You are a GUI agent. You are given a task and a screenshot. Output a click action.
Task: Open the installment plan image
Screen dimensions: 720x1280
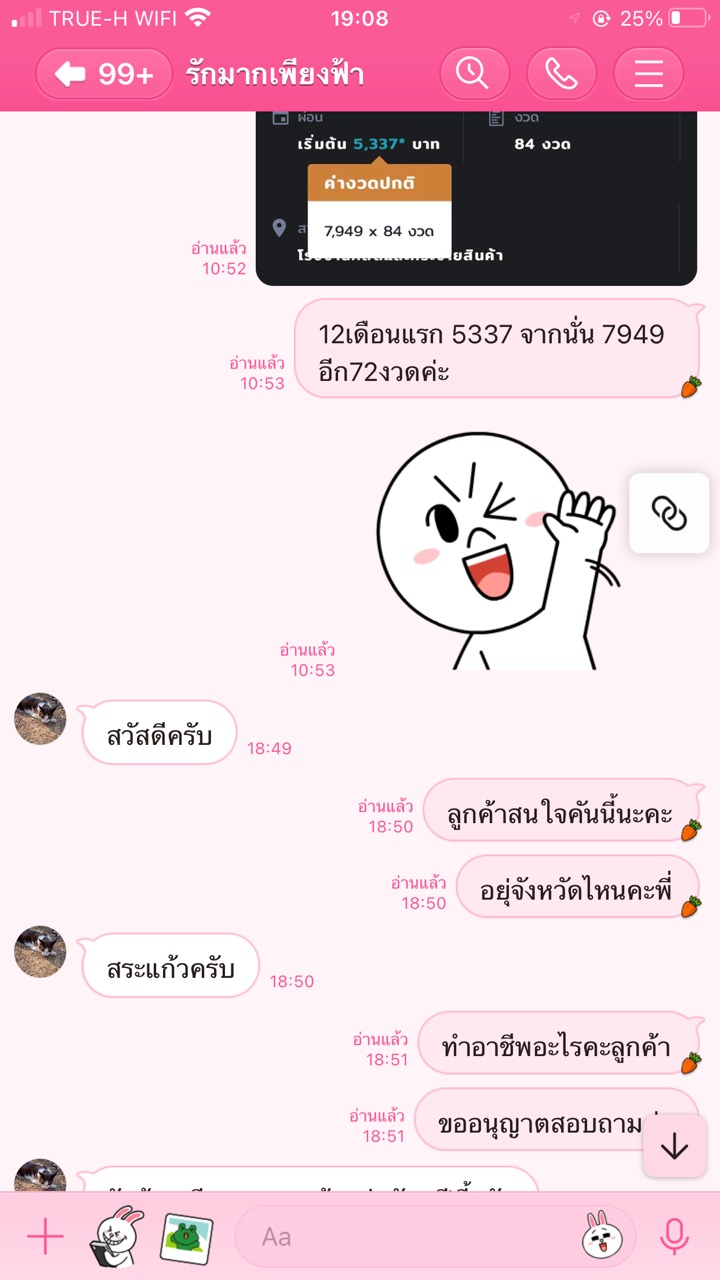tap(476, 198)
